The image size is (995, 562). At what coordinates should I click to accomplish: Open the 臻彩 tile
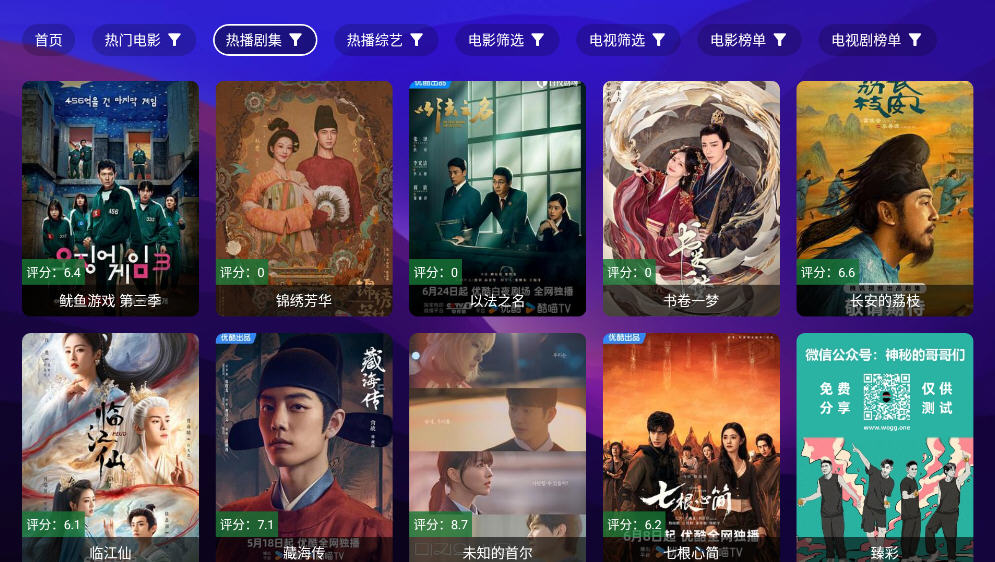884,447
